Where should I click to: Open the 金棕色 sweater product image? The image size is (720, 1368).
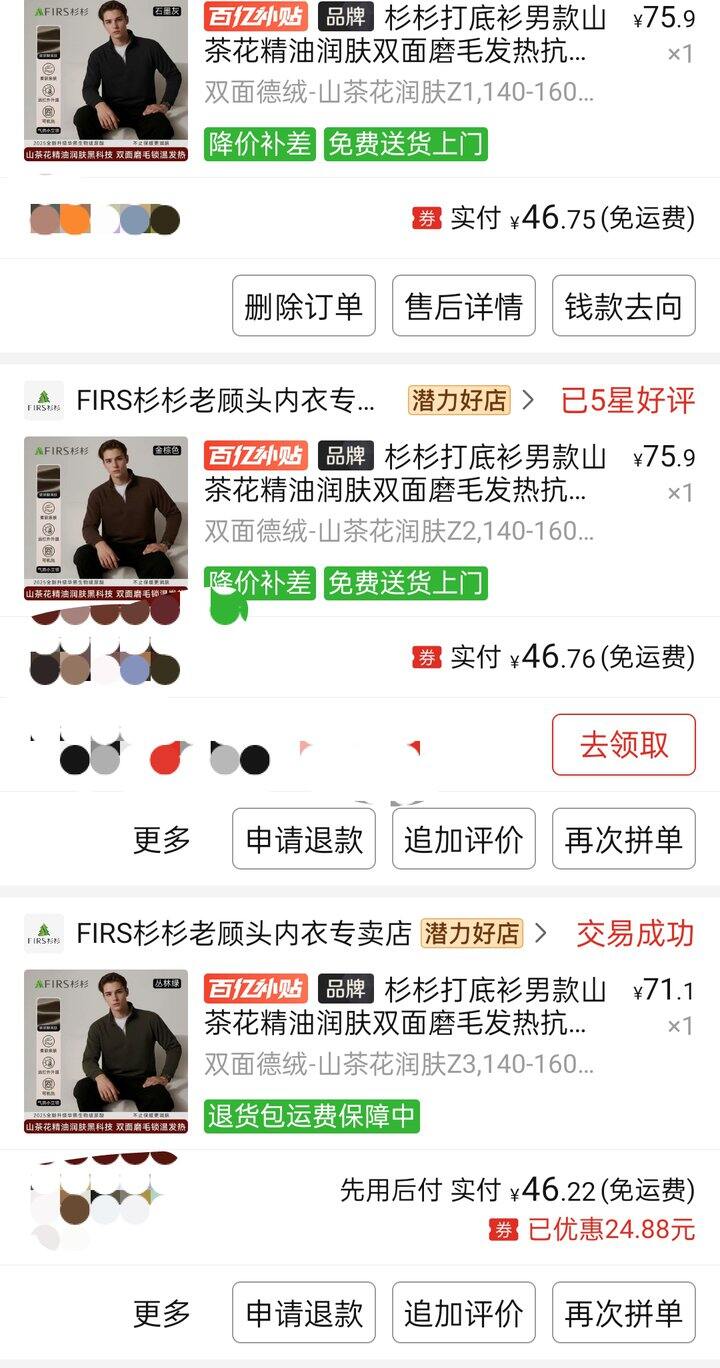106,518
